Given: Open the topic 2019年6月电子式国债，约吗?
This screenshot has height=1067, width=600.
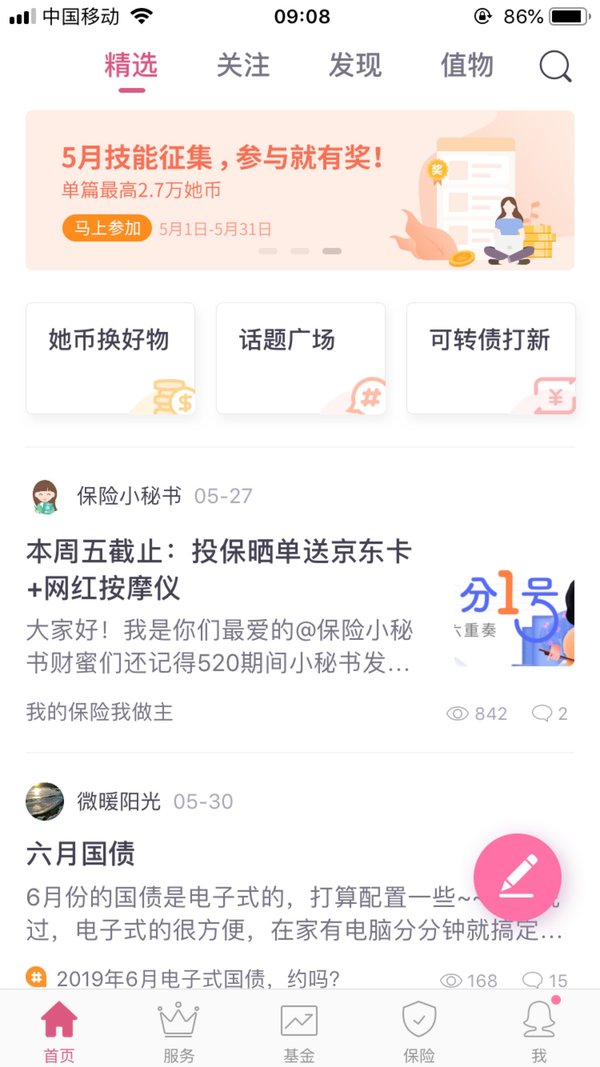Looking at the screenshot, I should [x=198, y=979].
